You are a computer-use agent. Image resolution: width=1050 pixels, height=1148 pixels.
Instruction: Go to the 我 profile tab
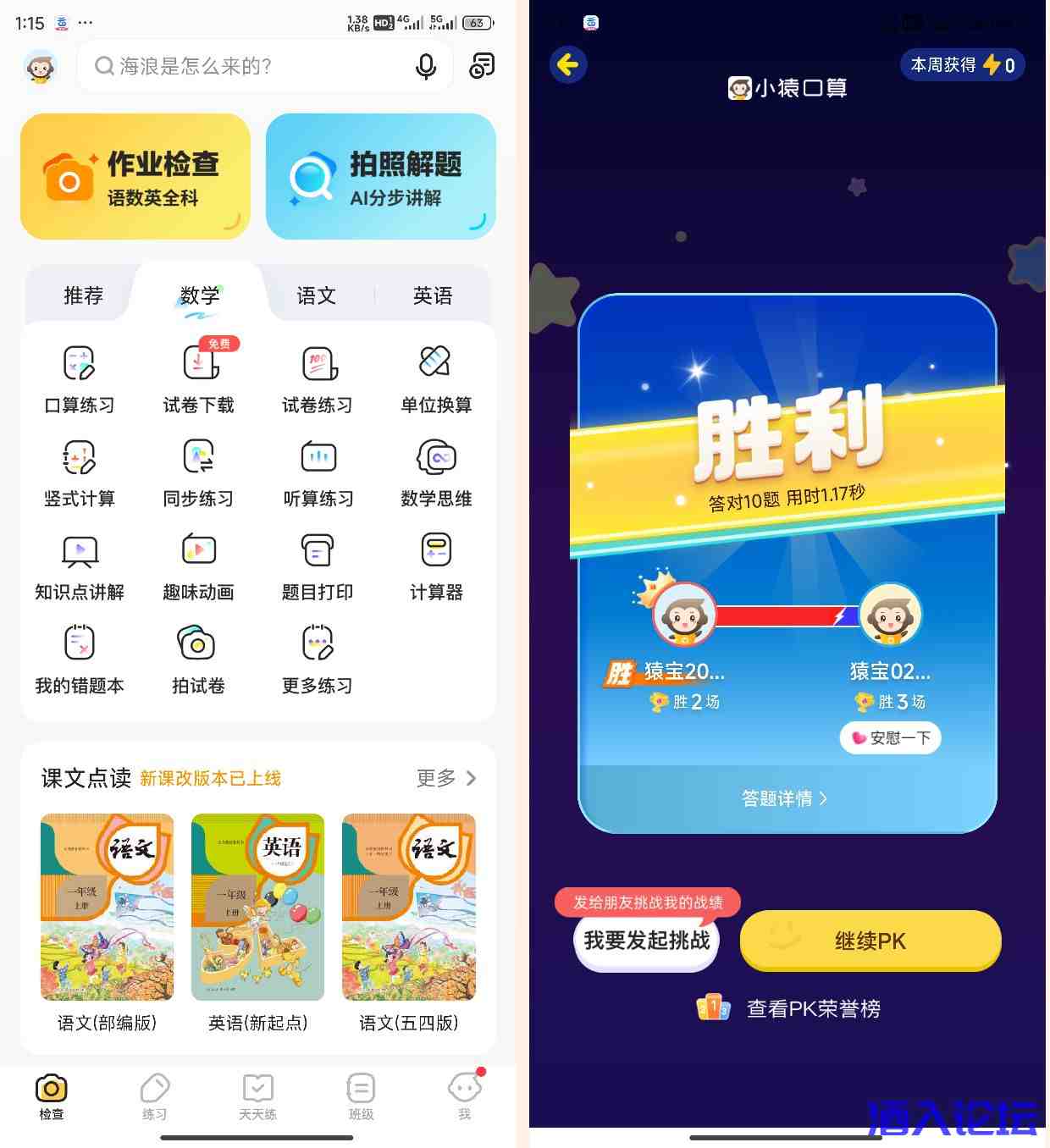click(464, 1096)
